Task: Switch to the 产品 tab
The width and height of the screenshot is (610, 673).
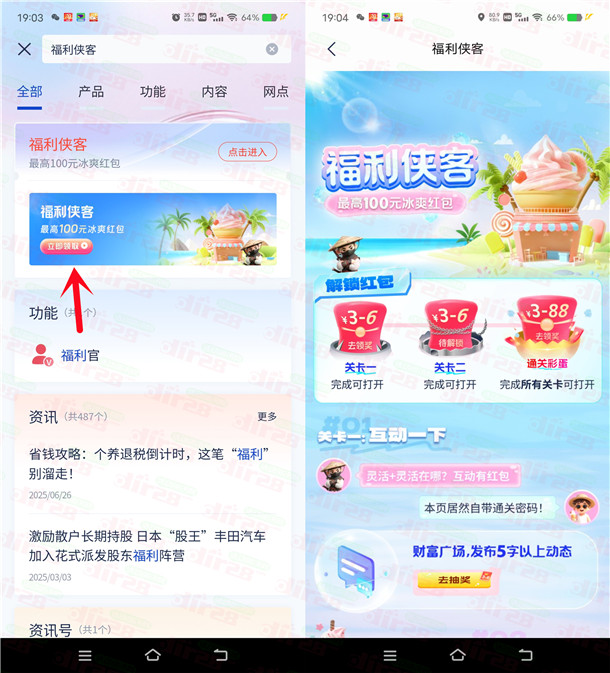Action: tap(91, 91)
